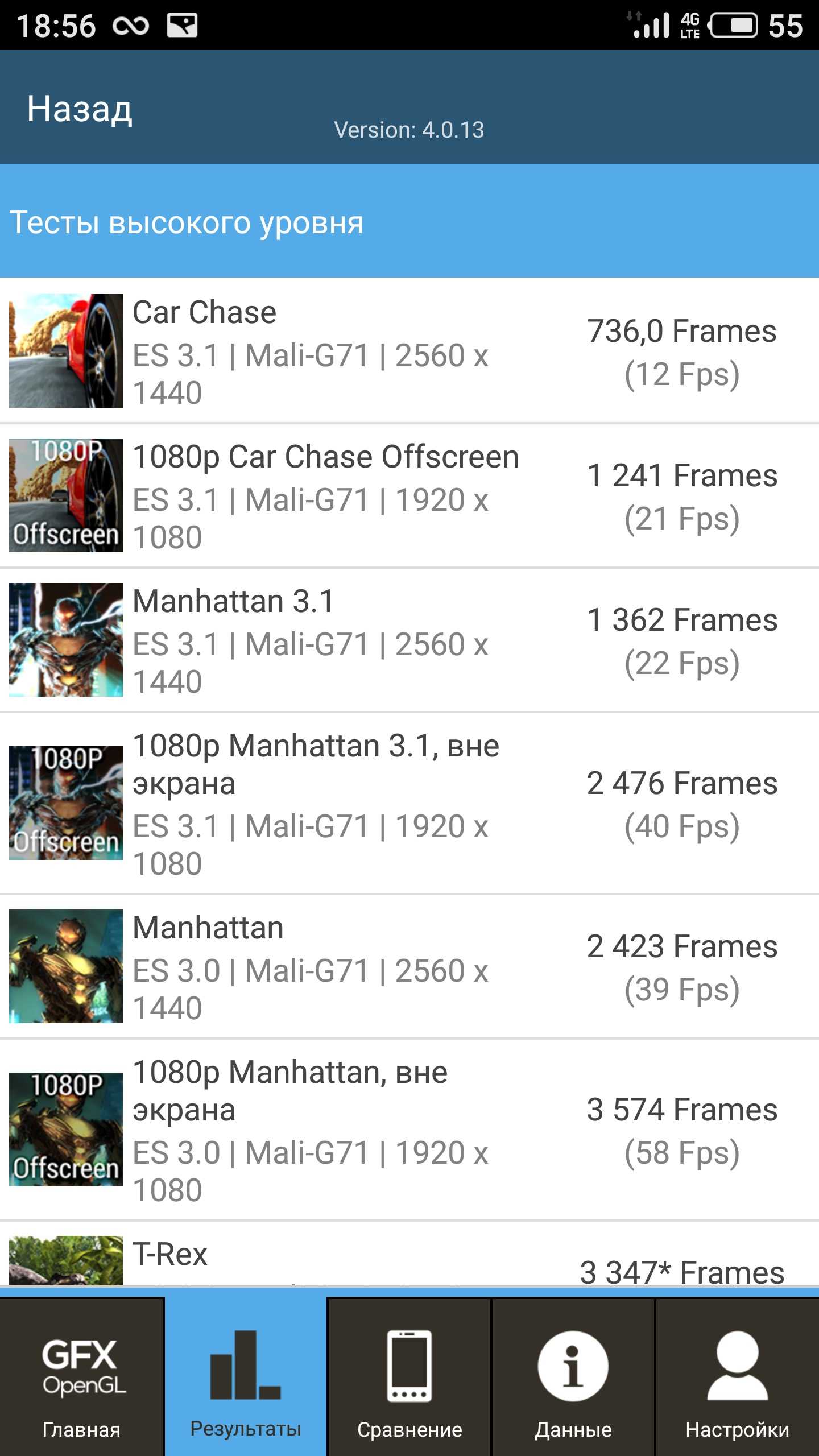Open 1080p Manhattan 3.1 вне экрана result
819x1456 pixels.
tap(409, 803)
